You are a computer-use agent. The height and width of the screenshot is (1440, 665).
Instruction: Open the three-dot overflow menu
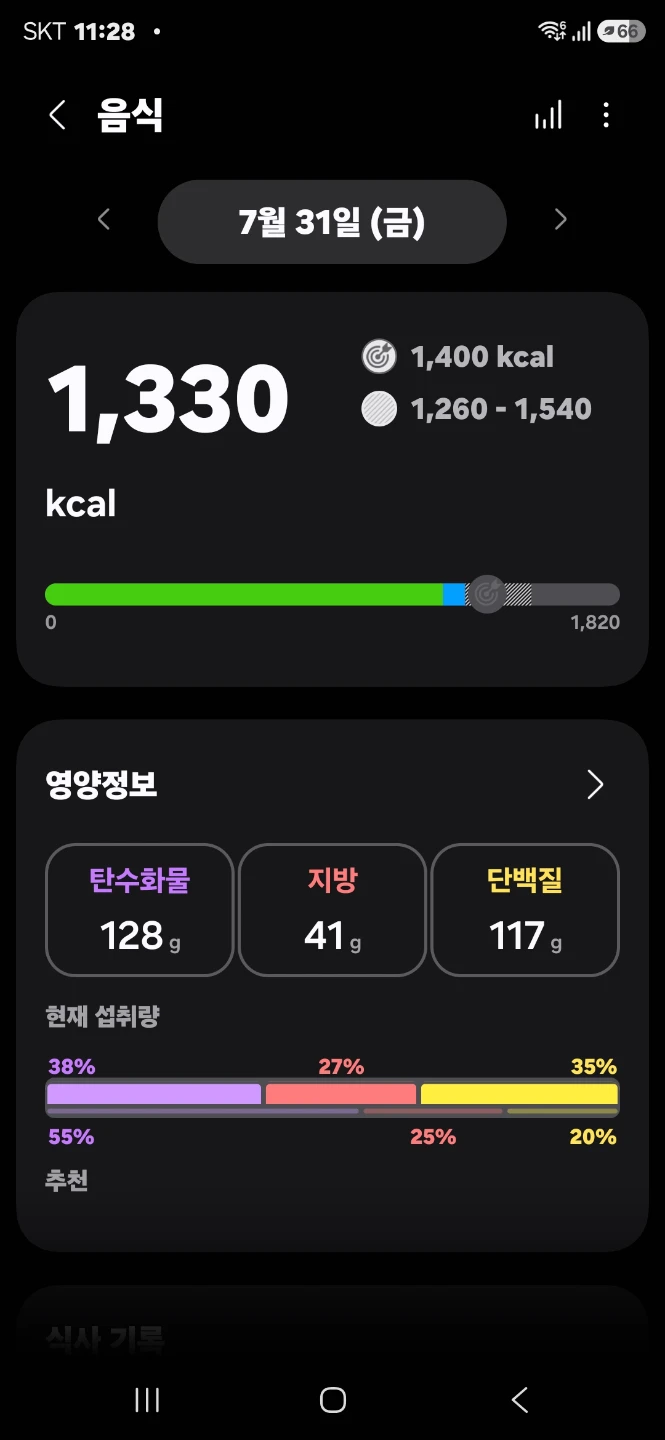click(606, 115)
